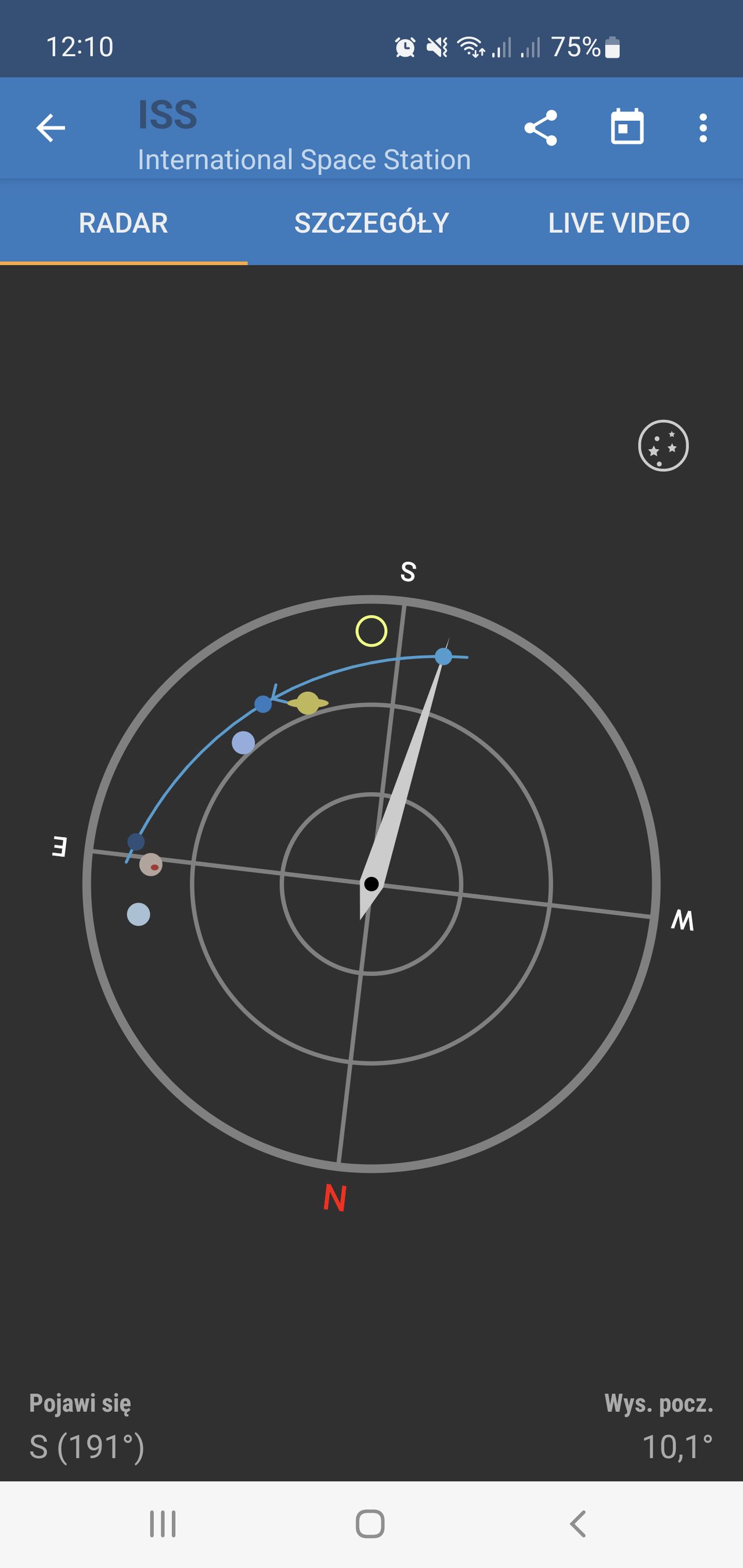Add this pass to the calendar

pyautogui.click(x=627, y=127)
